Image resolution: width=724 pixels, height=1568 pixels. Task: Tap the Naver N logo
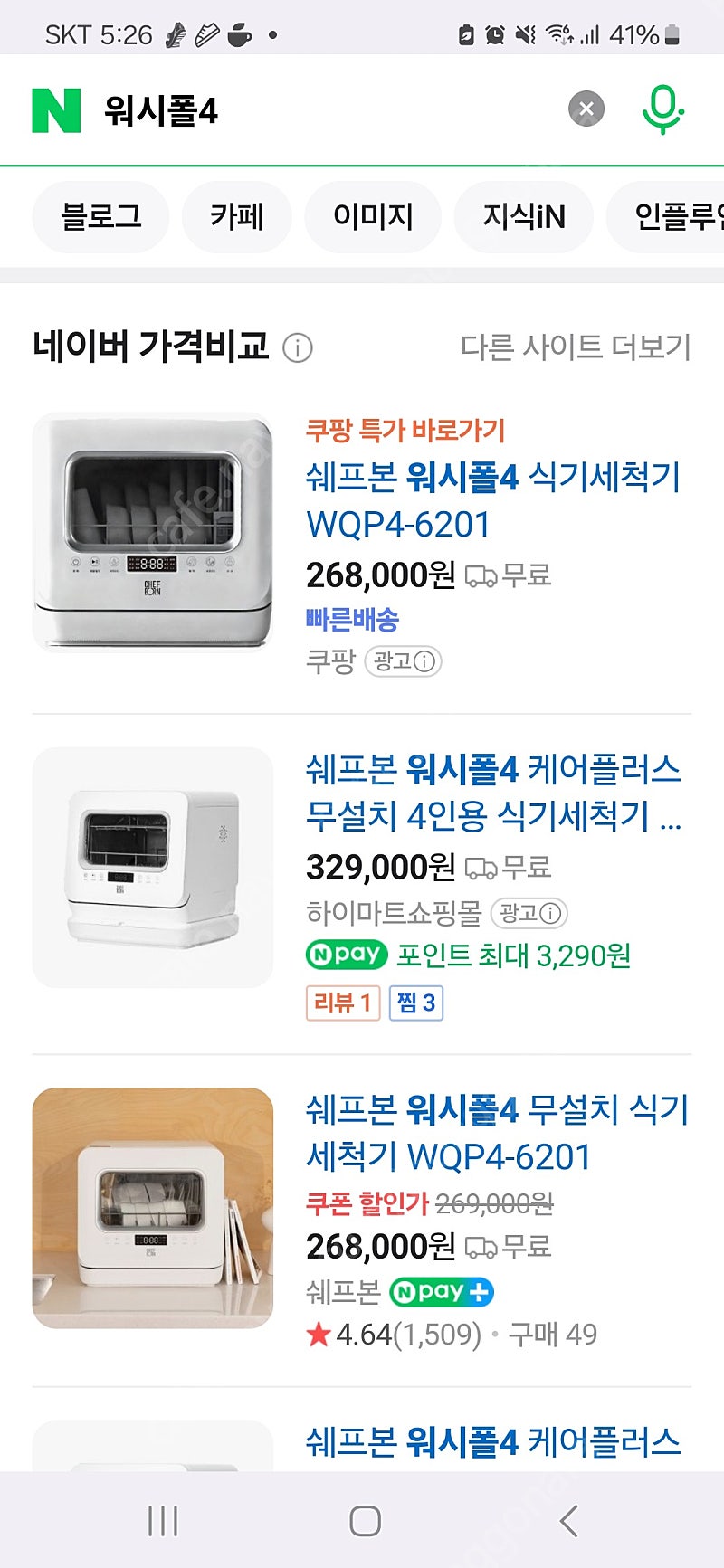(x=56, y=110)
